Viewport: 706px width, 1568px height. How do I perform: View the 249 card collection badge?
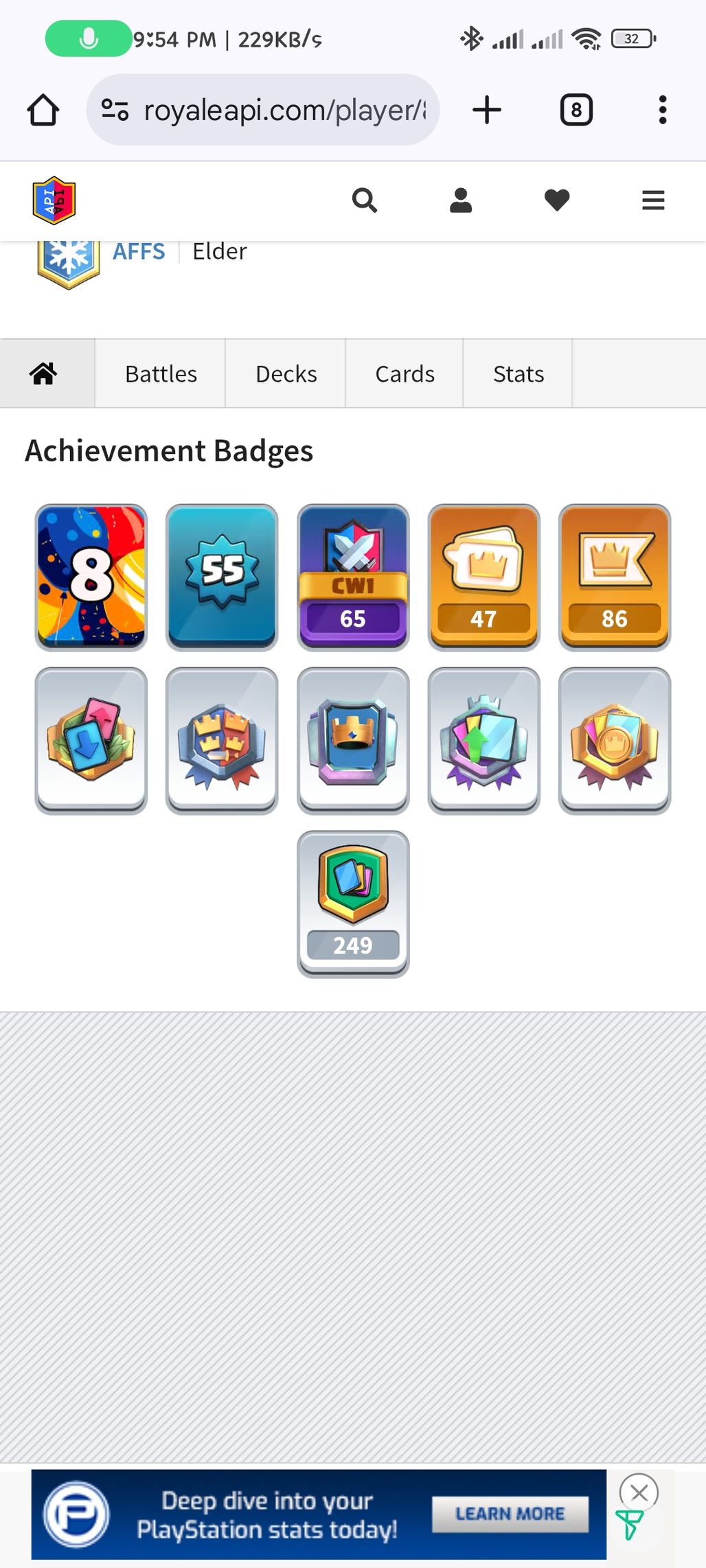pyautogui.click(x=353, y=903)
